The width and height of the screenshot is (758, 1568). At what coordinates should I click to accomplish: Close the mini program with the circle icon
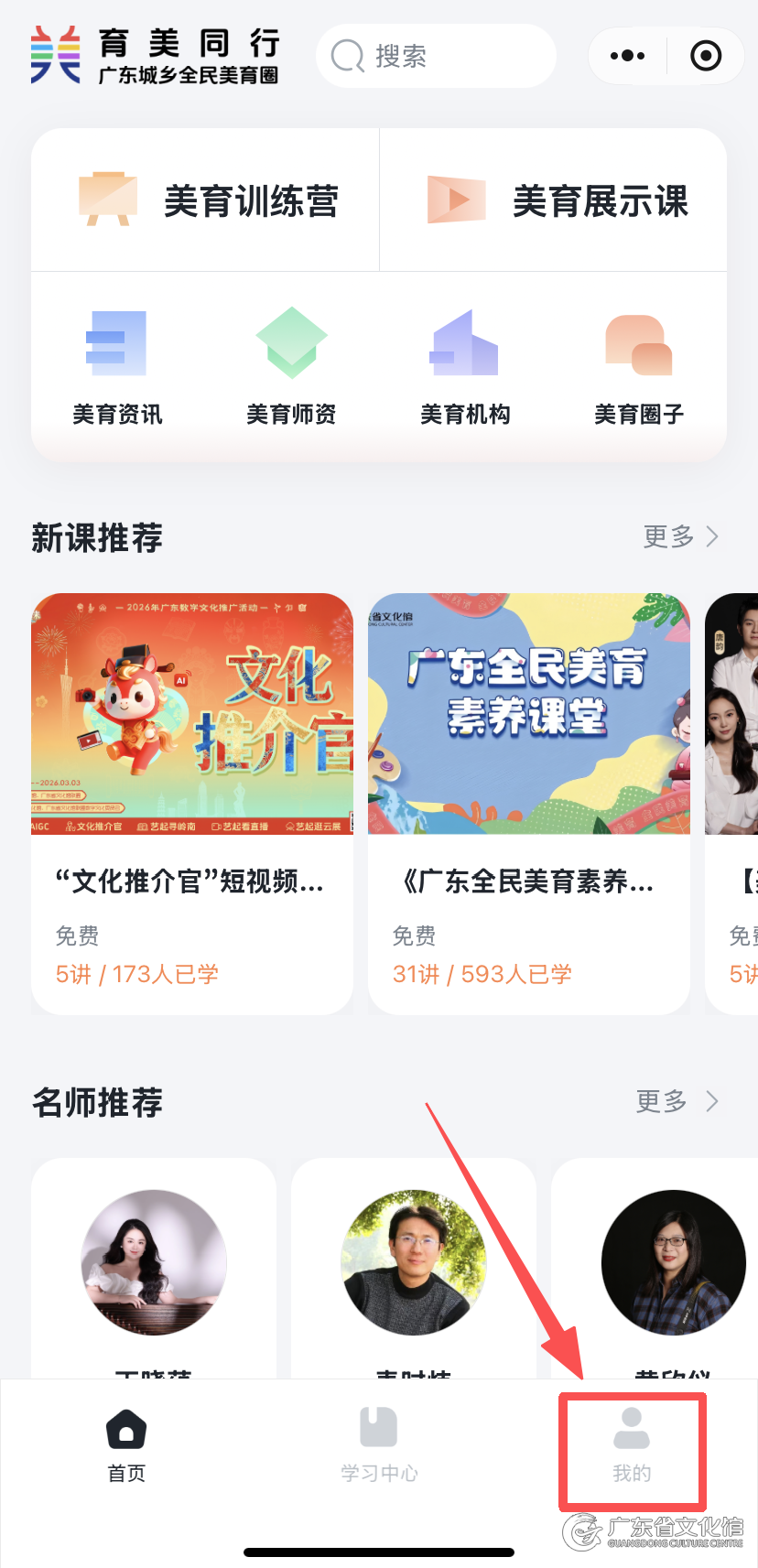(x=706, y=56)
